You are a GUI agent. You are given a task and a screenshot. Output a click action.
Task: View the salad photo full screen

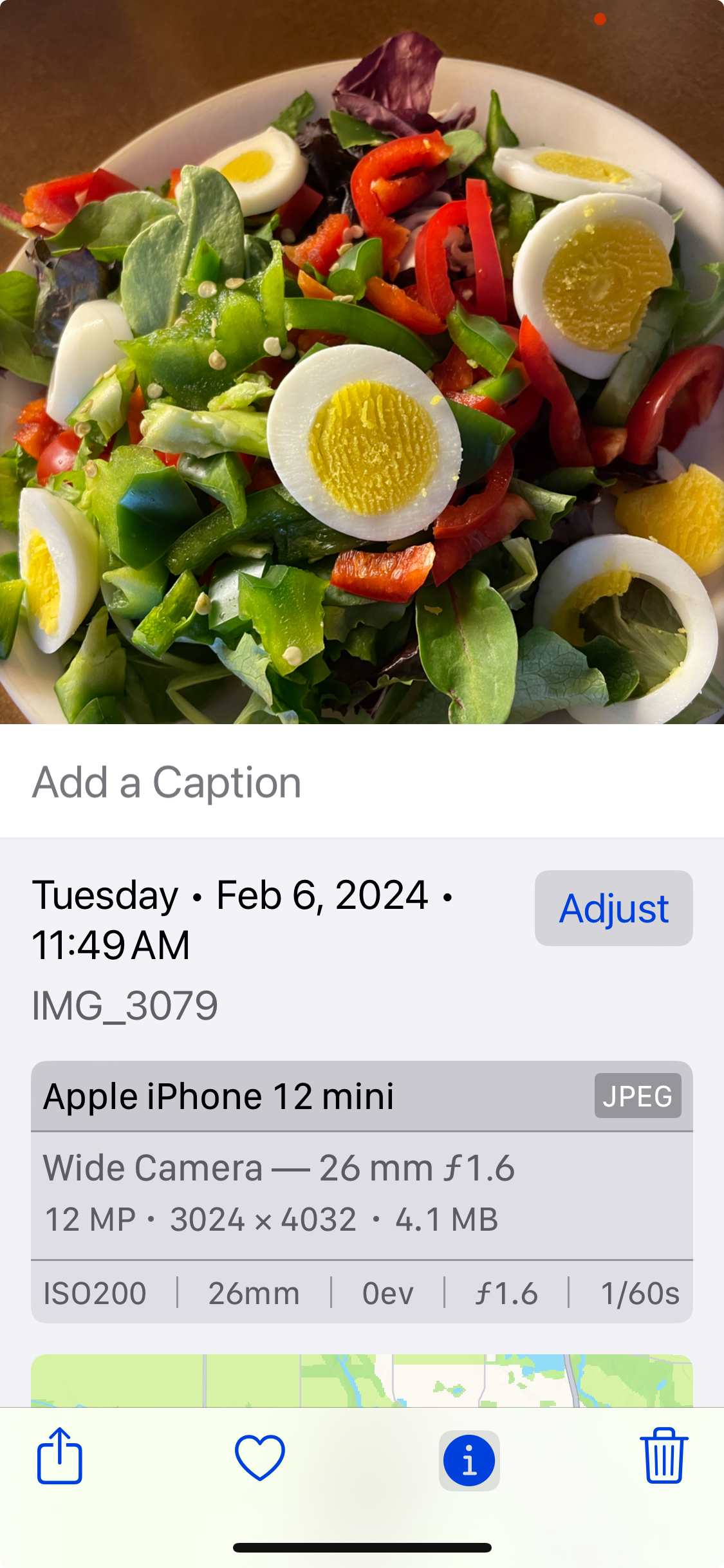[x=362, y=360]
